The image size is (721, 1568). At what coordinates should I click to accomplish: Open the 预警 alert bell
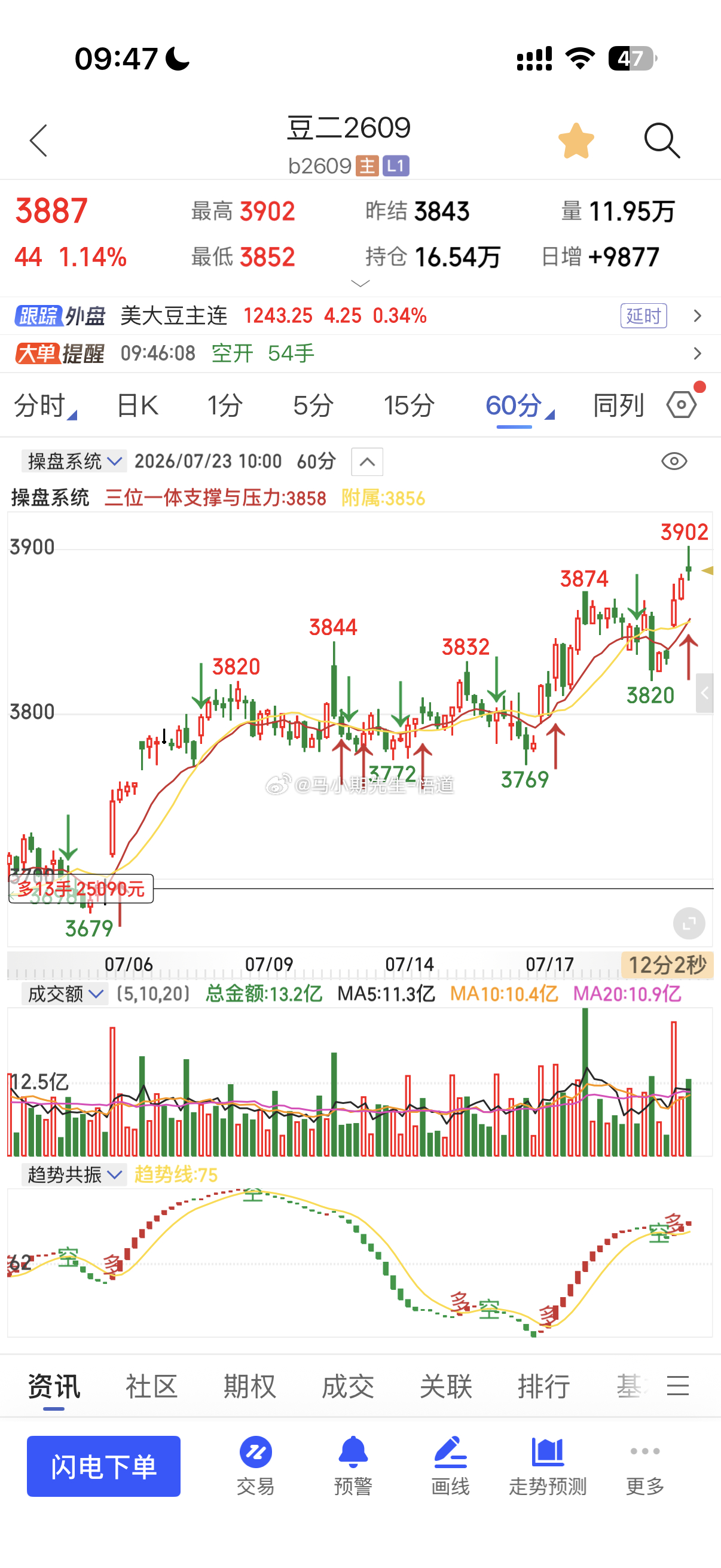353,1466
